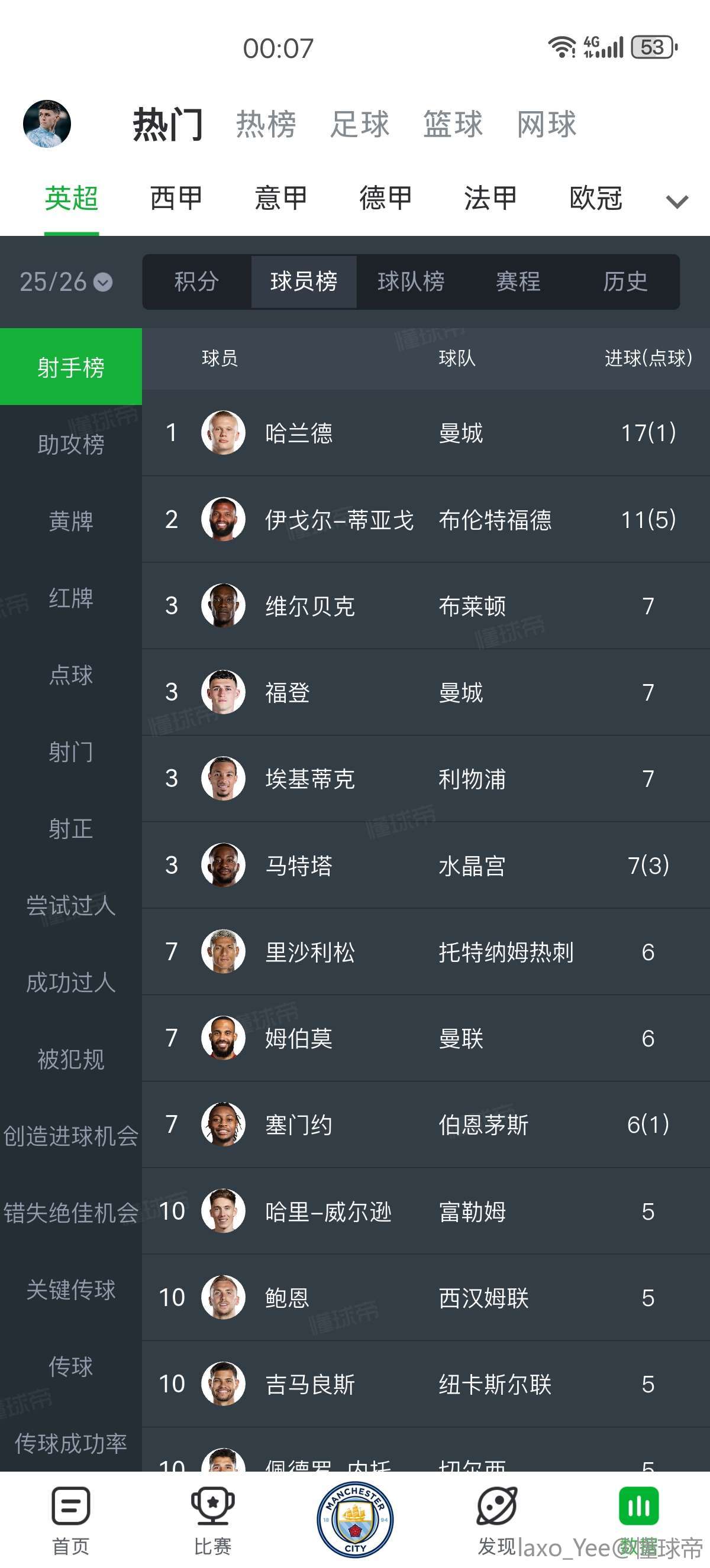Open the Manchester City team button
Image resolution: width=710 pixels, height=1568 pixels.
[x=355, y=1520]
